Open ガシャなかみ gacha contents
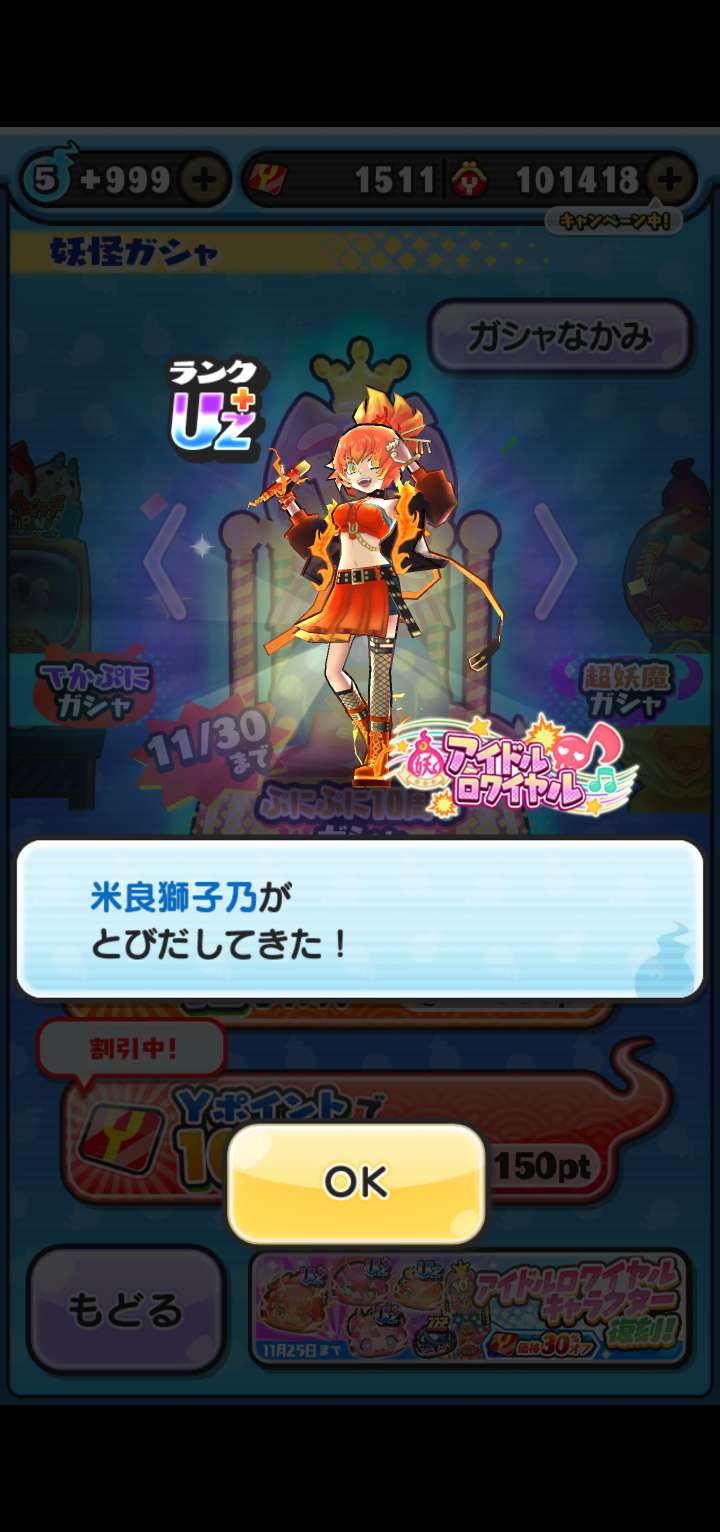Viewport: 720px width, 1532px height. [x=560, y=337]
